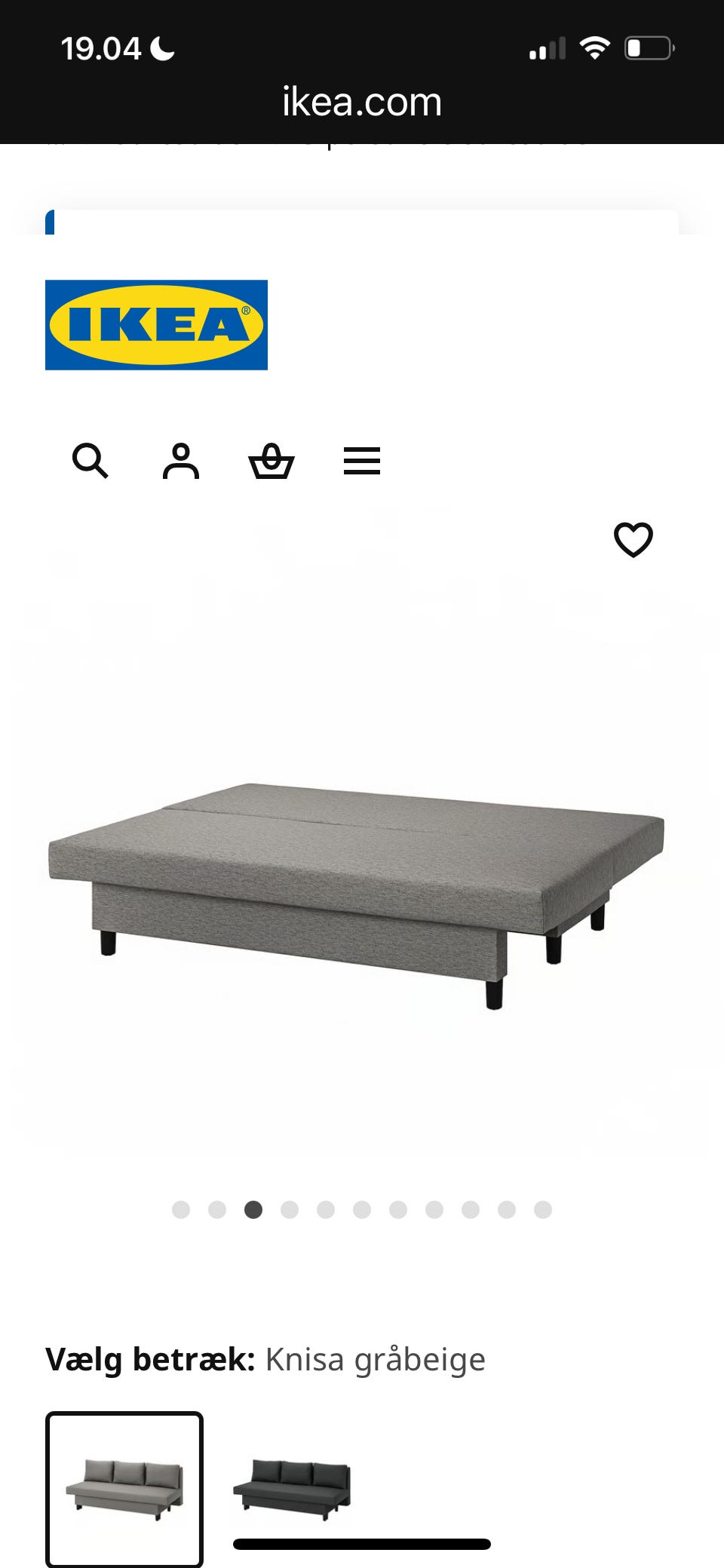
Task: Tap the Do Not Disturb moon icon
Action: coord(161,48)
